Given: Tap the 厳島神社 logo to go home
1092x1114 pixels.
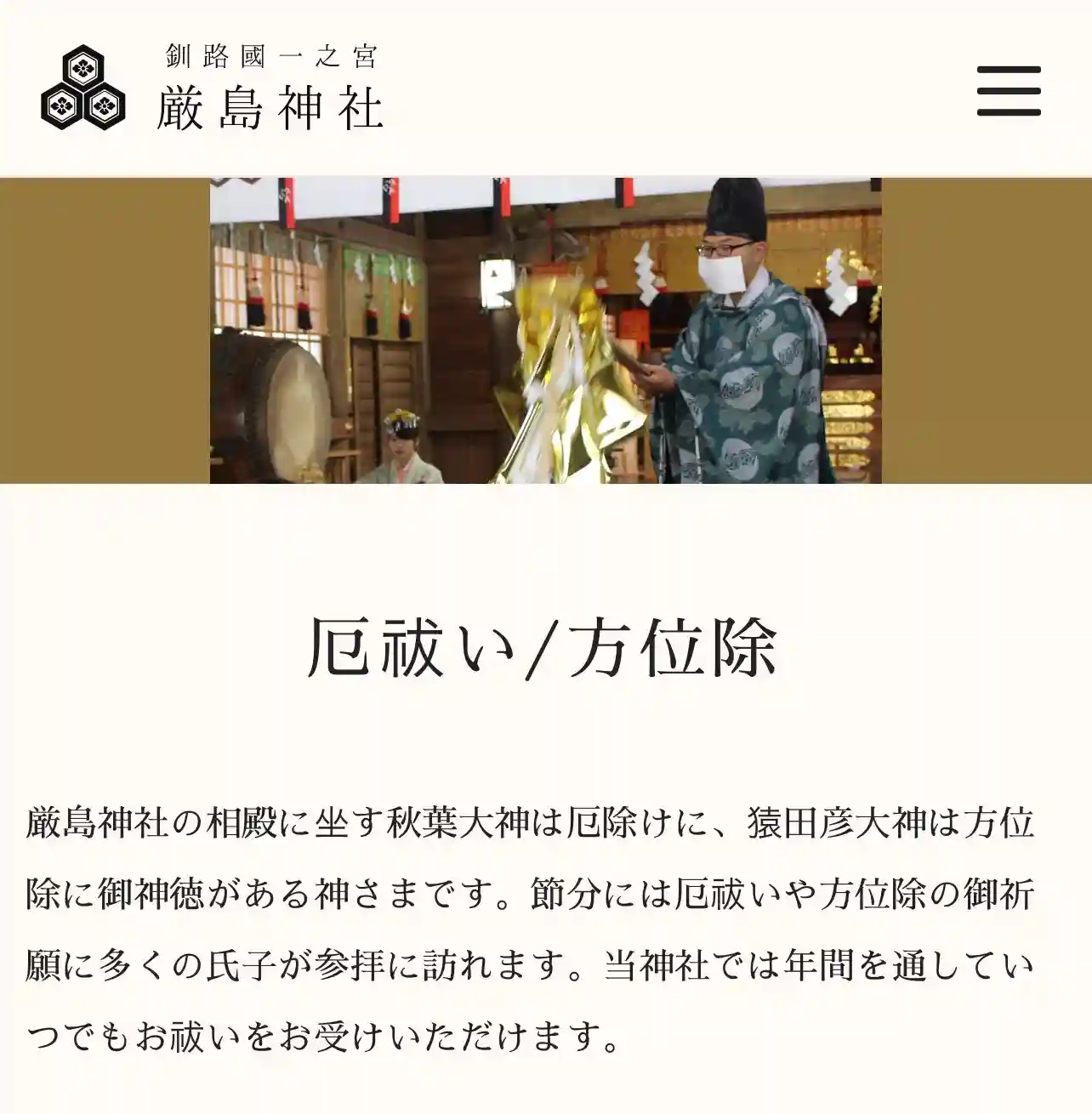Looking at the screenshot, I should tap(212, 88).
